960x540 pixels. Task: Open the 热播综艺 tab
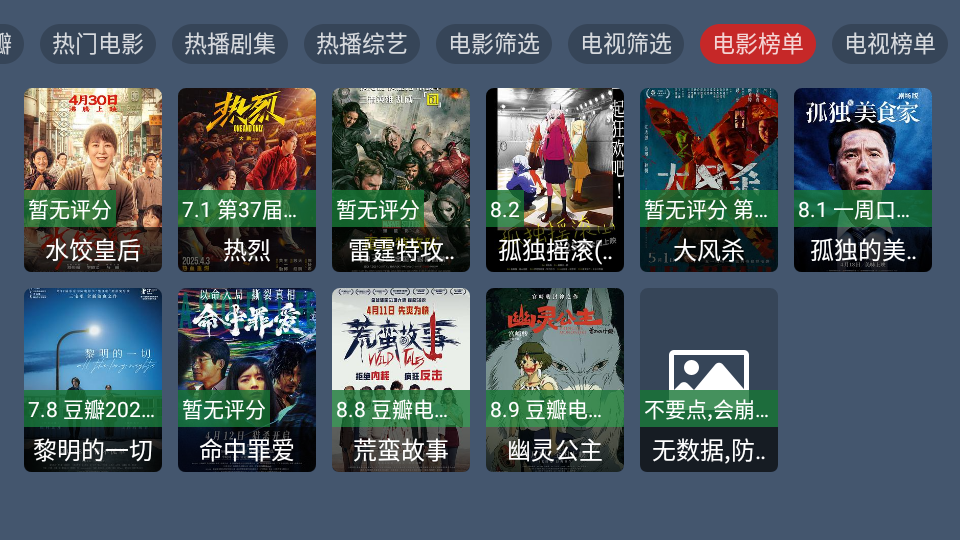click(362, 44)
